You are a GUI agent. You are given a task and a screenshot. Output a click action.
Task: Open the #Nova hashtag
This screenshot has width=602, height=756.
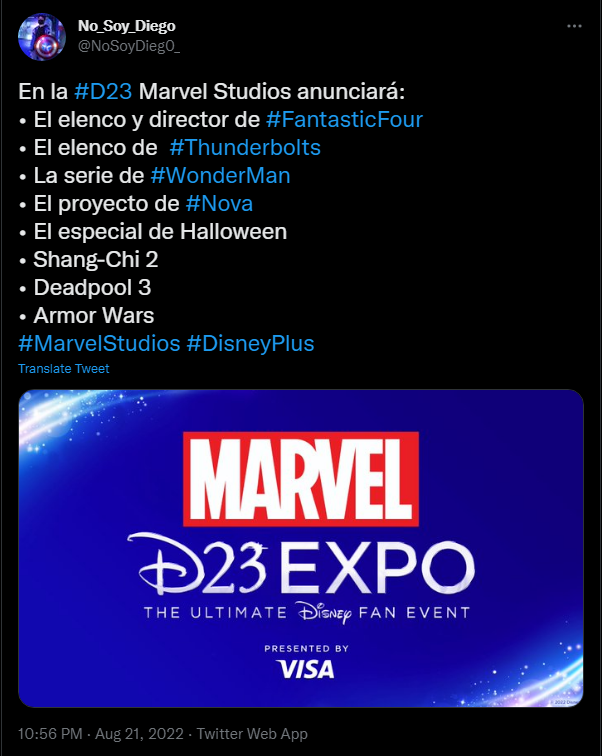point(219,204)
